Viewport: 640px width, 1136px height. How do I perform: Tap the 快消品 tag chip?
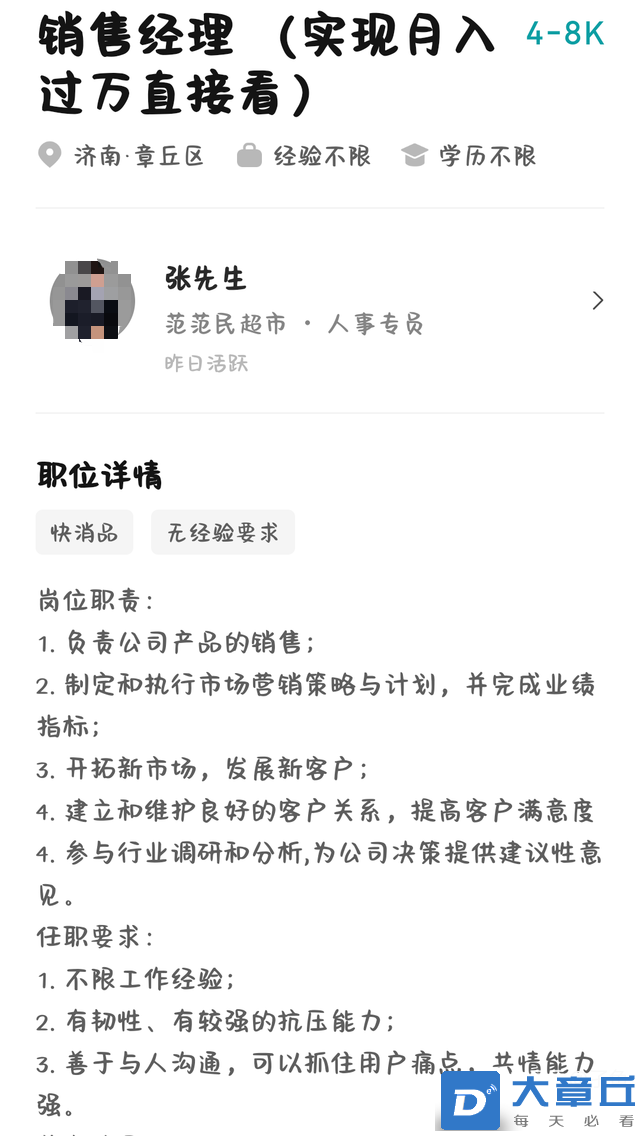click(84, 533)
